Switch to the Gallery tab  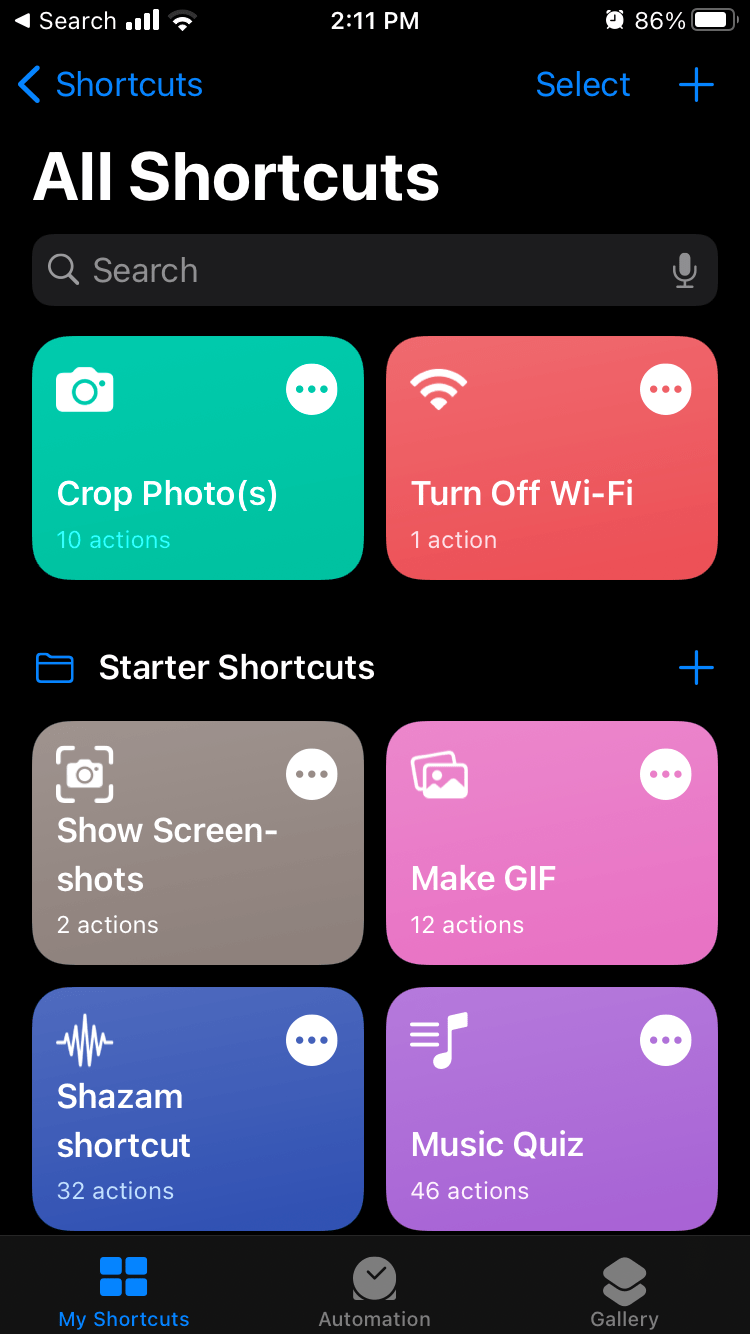click(x=624, y=1292)
